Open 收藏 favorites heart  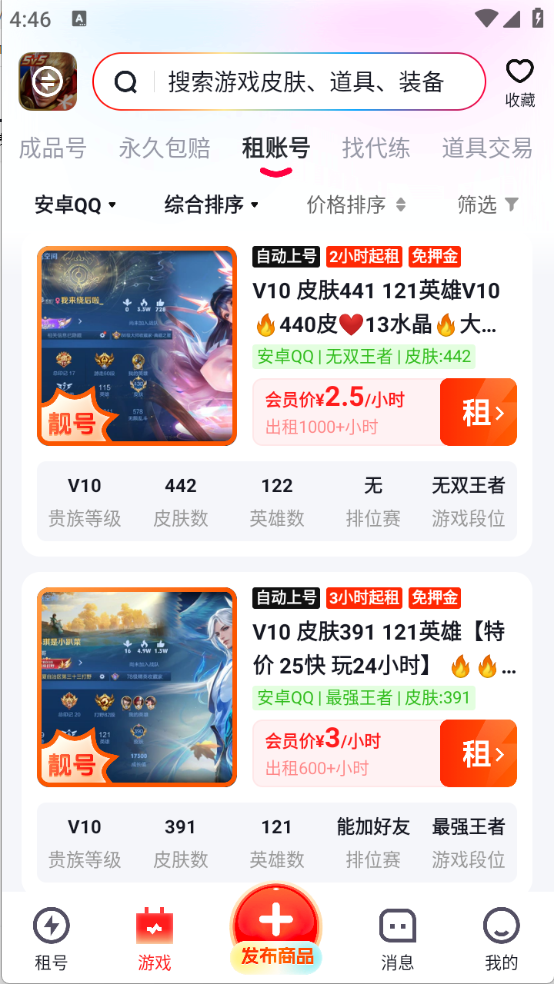click(520, 83)
